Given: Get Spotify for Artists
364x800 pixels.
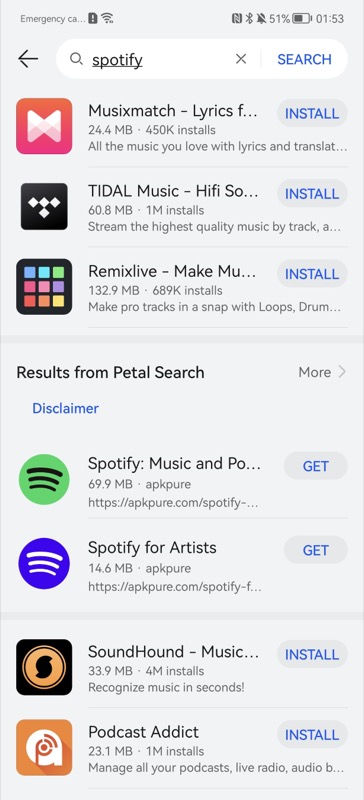Looking at the screenshot, I should (316, 550).
